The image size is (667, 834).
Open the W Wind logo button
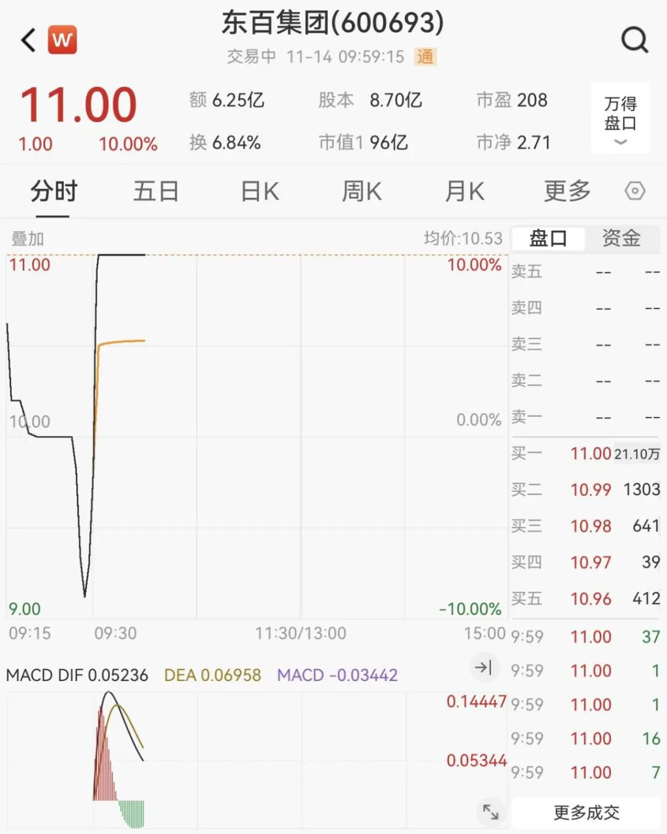[x=62, y=40]
